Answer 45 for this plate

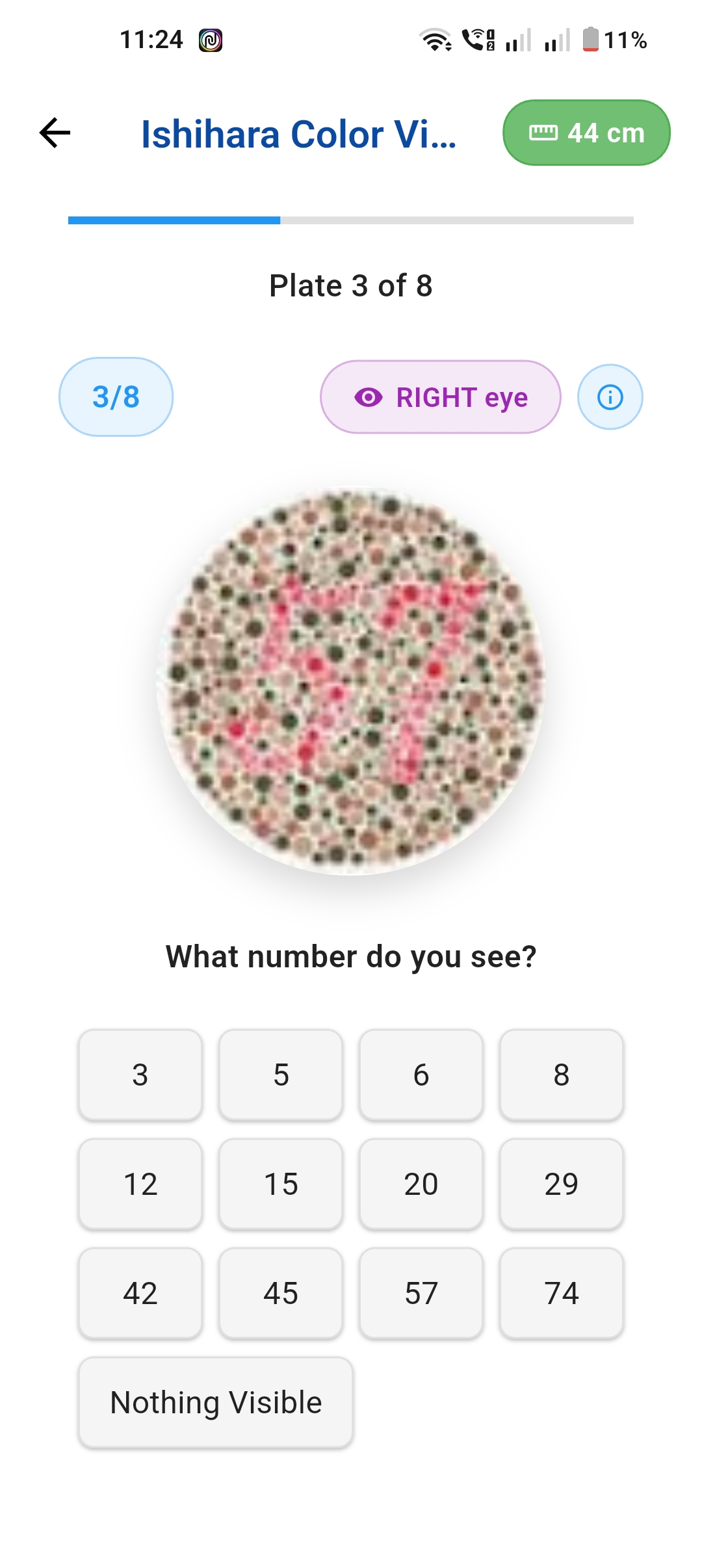pyautogui.click(x=281, y=1293)
